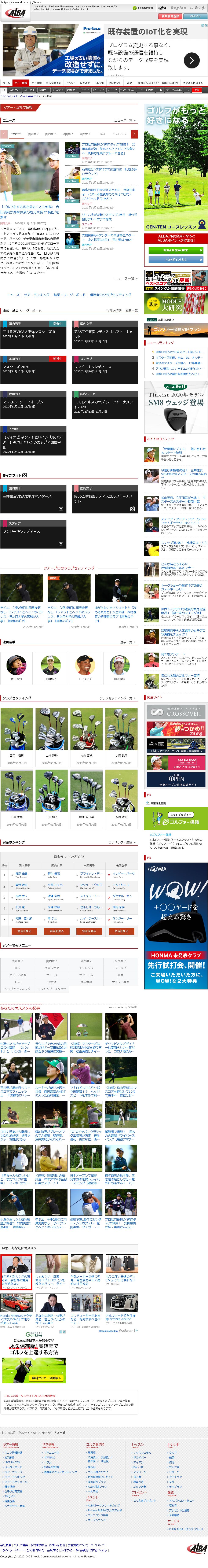Screen dimensions: 208x1568
Task: Open the ゴルファー保険VIPプラン banner
Action: 176,329
